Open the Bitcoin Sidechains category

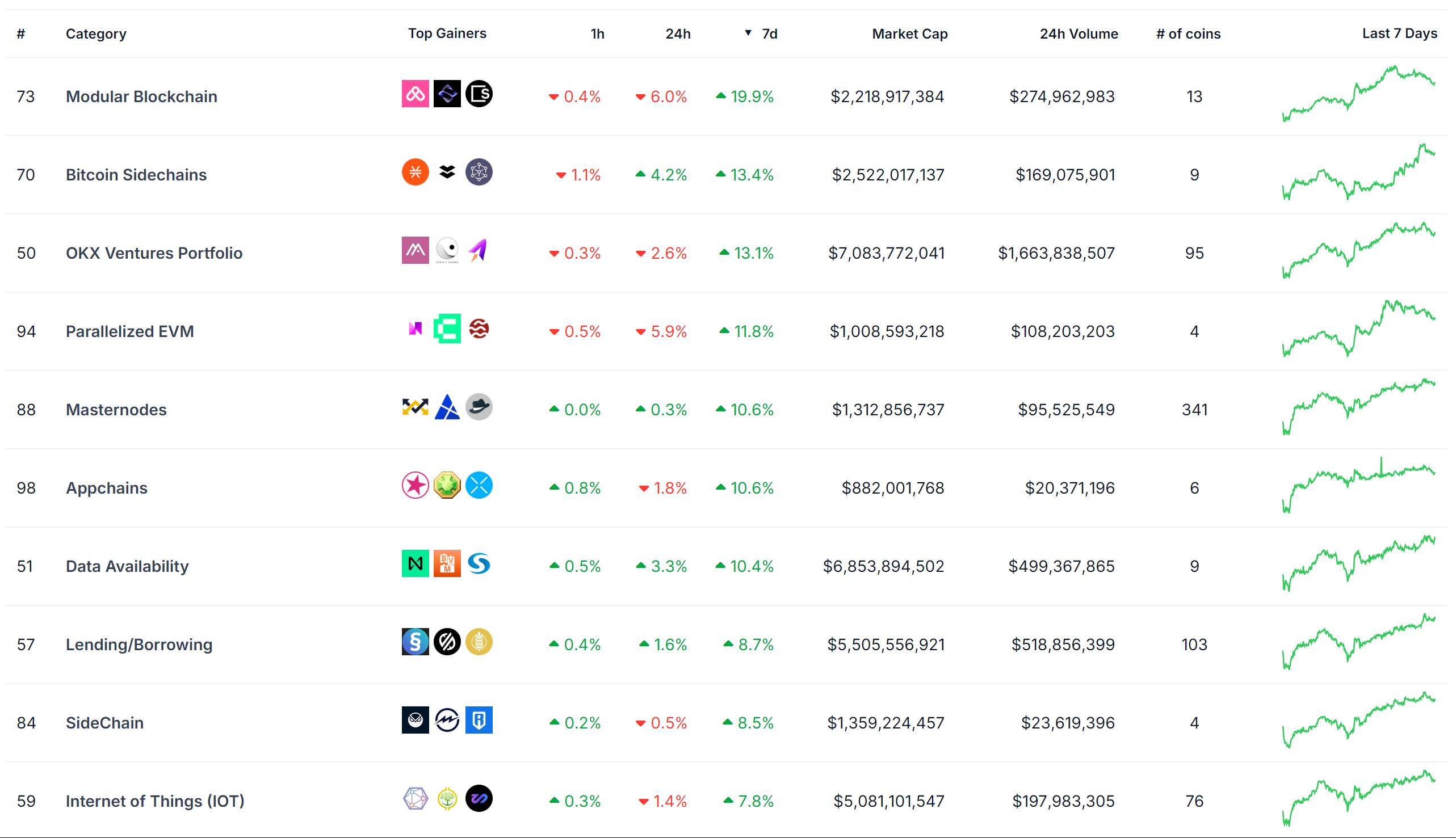[136, 174]
